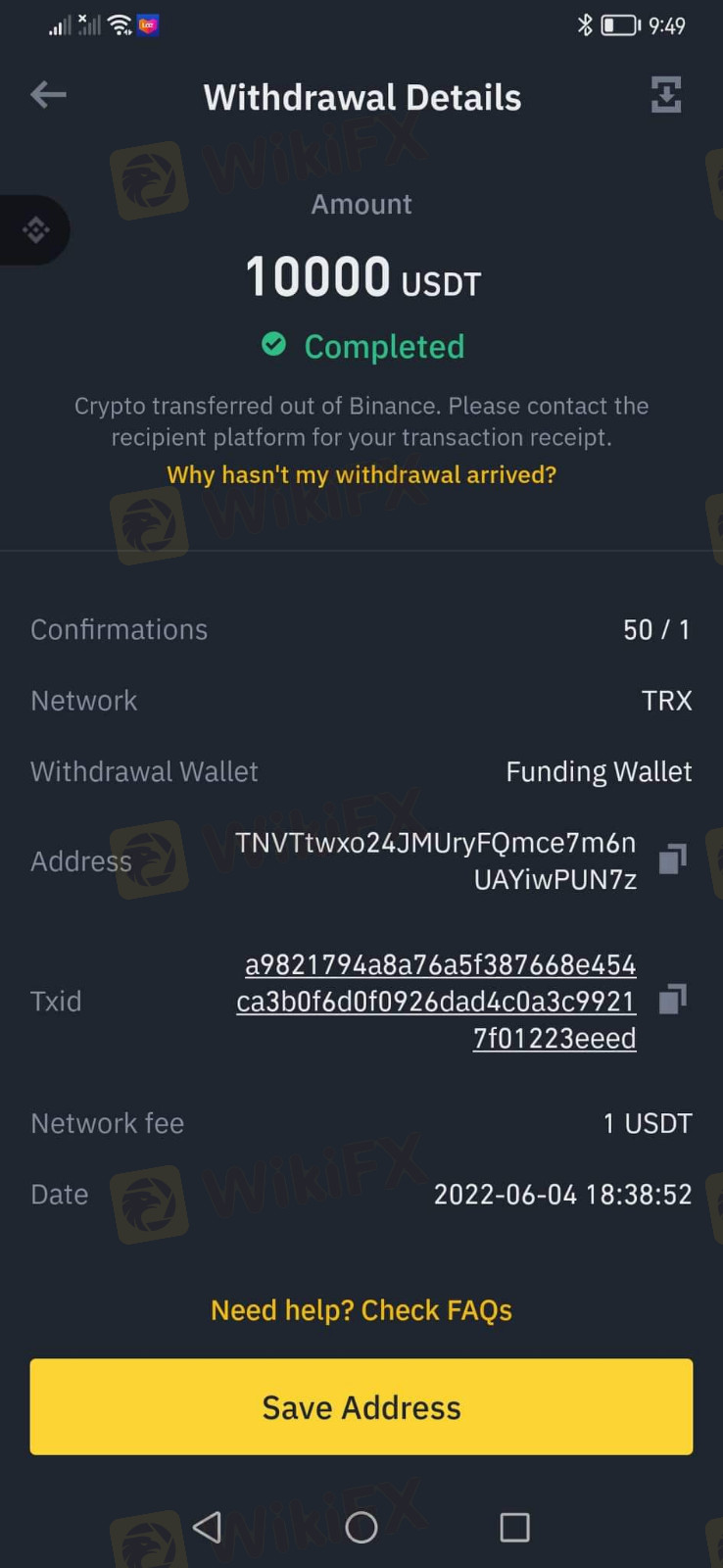Open 'Need help? Check FAQs'
Screen dimensions: 723x1568
pos(361,1310)
